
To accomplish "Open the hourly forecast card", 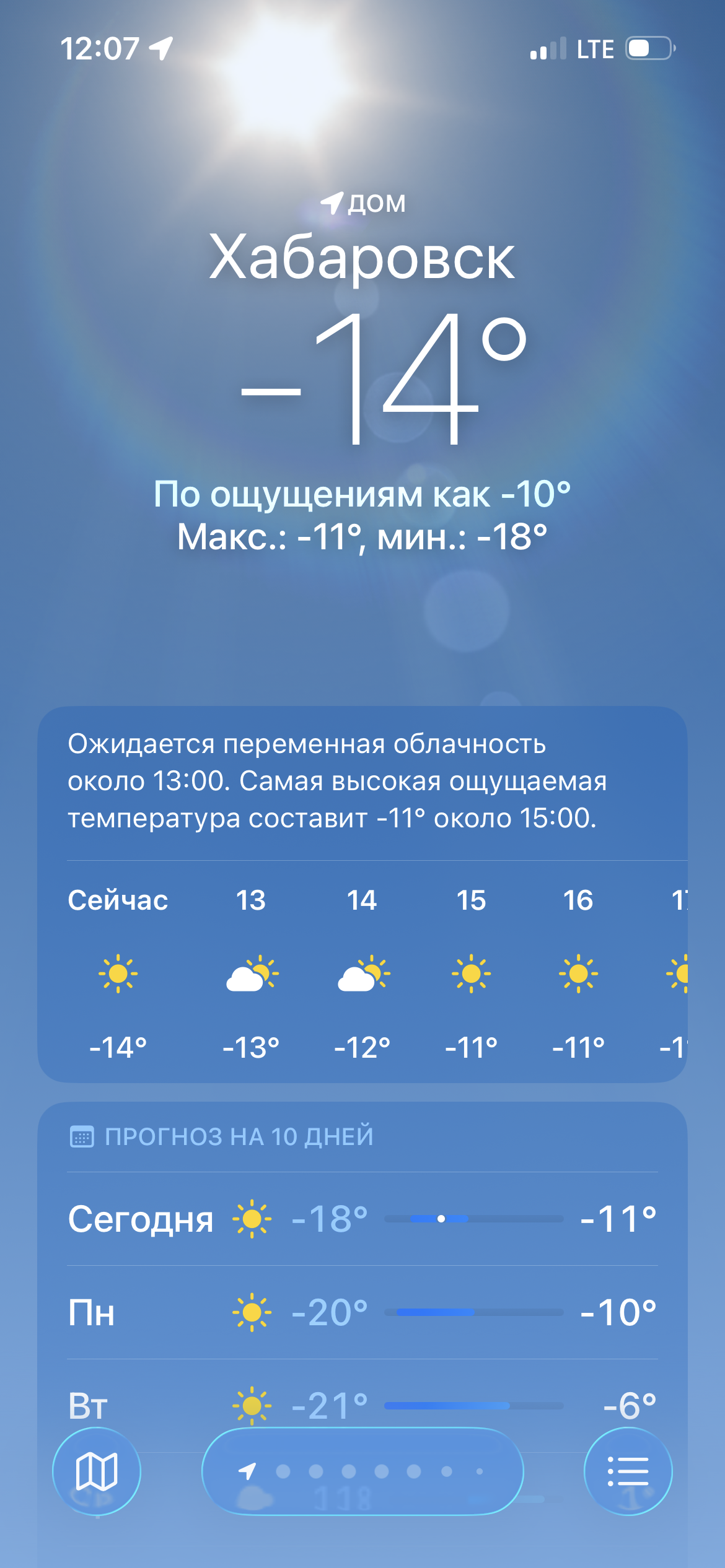I will 362,972.
